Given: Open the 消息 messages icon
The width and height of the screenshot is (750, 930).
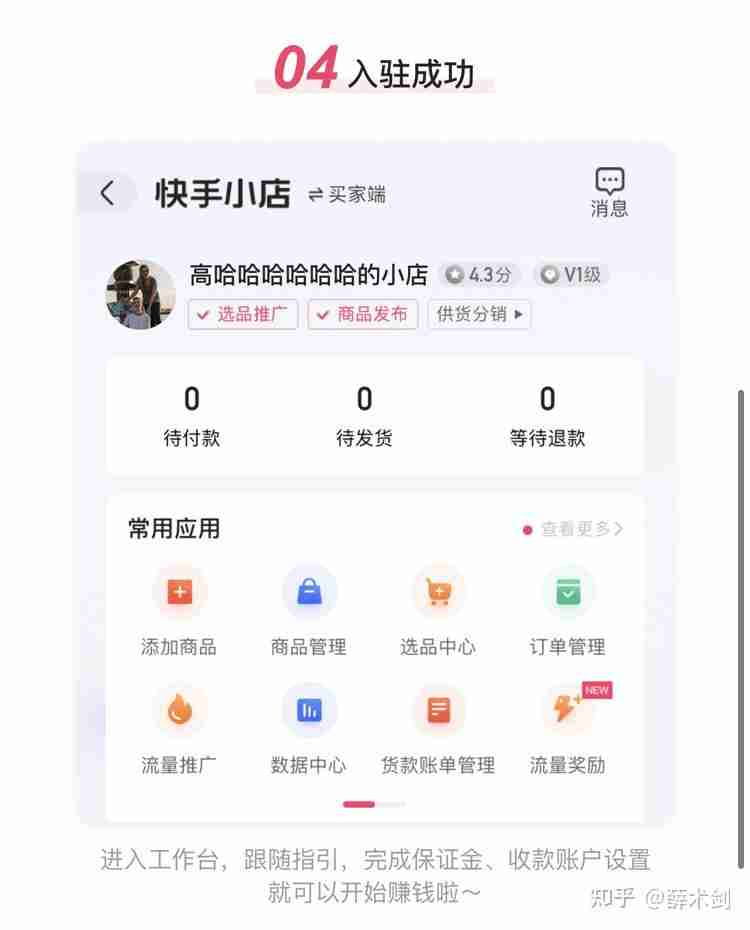Looking at the screenshot, I should 610,192.
